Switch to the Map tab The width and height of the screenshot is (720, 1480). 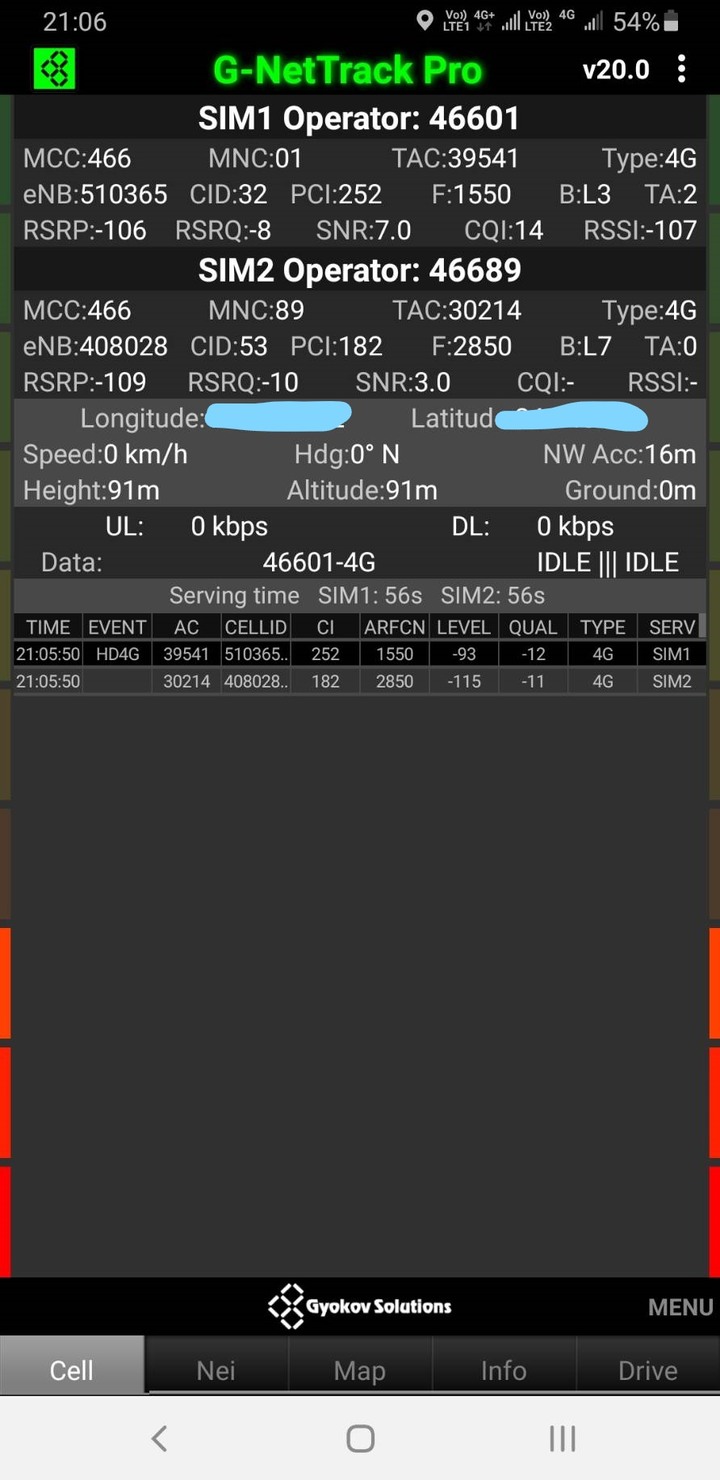click(x=360, y=1370)
